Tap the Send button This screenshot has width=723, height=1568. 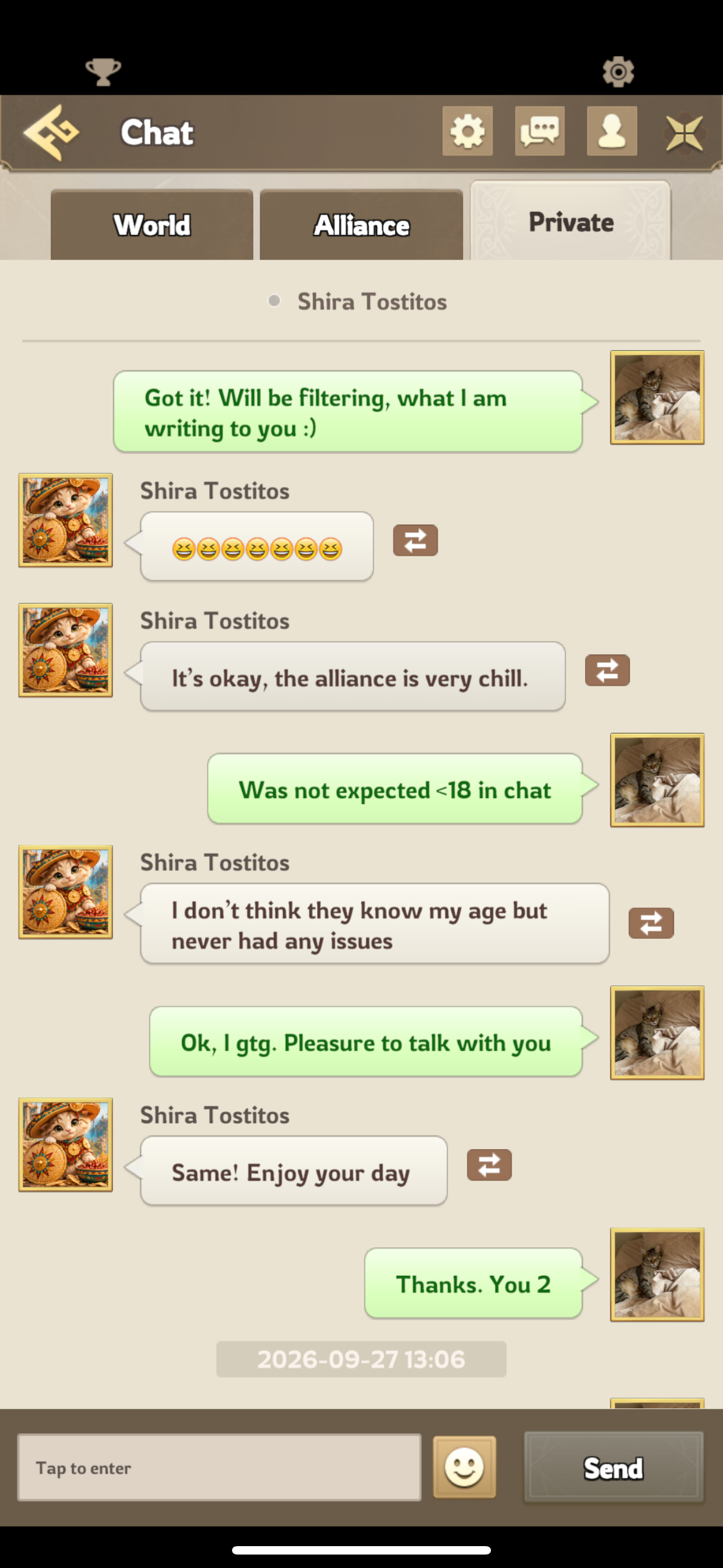[x=614, y=1468]
